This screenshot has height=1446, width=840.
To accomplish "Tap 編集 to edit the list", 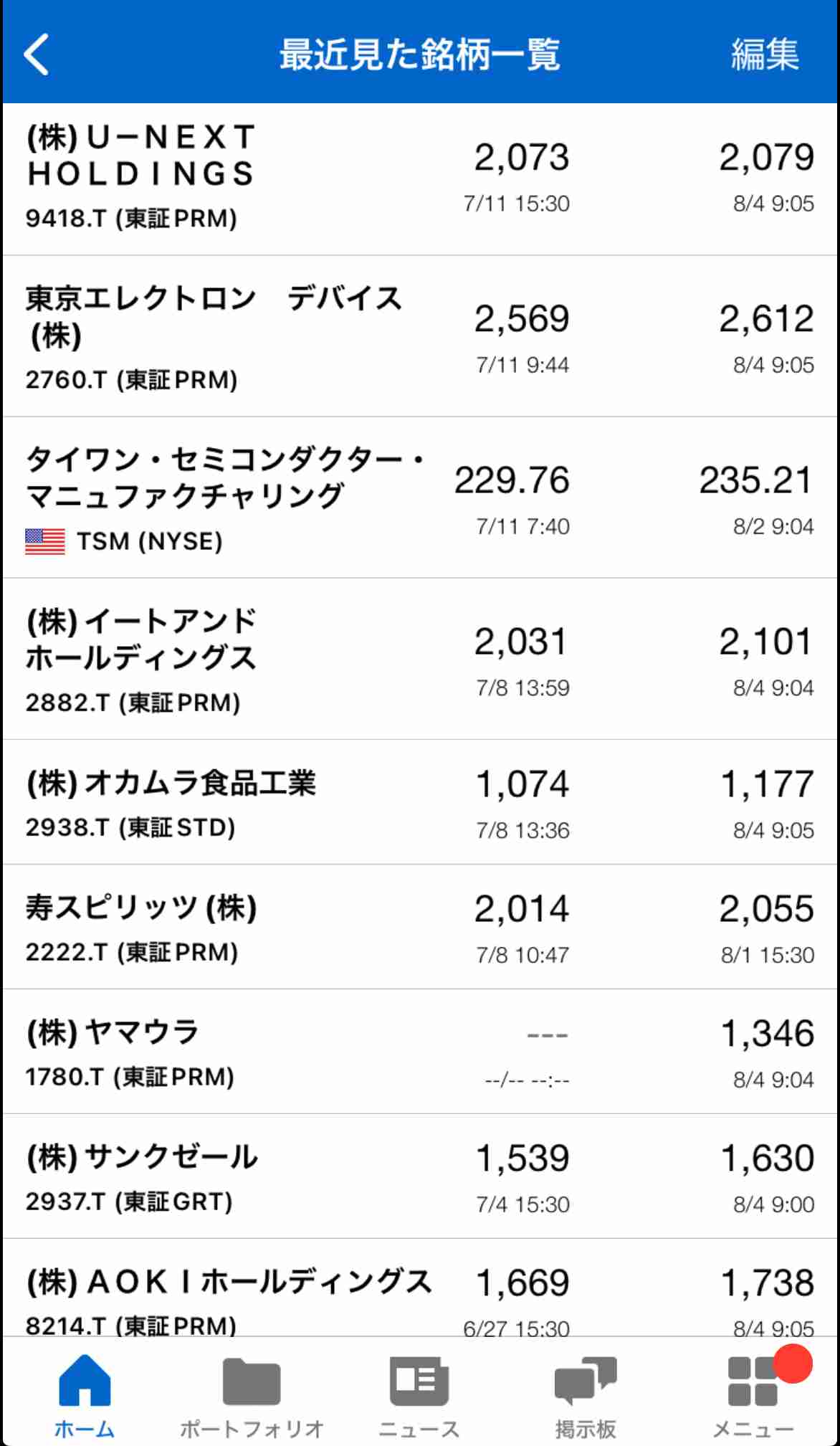I will point(765,54).
